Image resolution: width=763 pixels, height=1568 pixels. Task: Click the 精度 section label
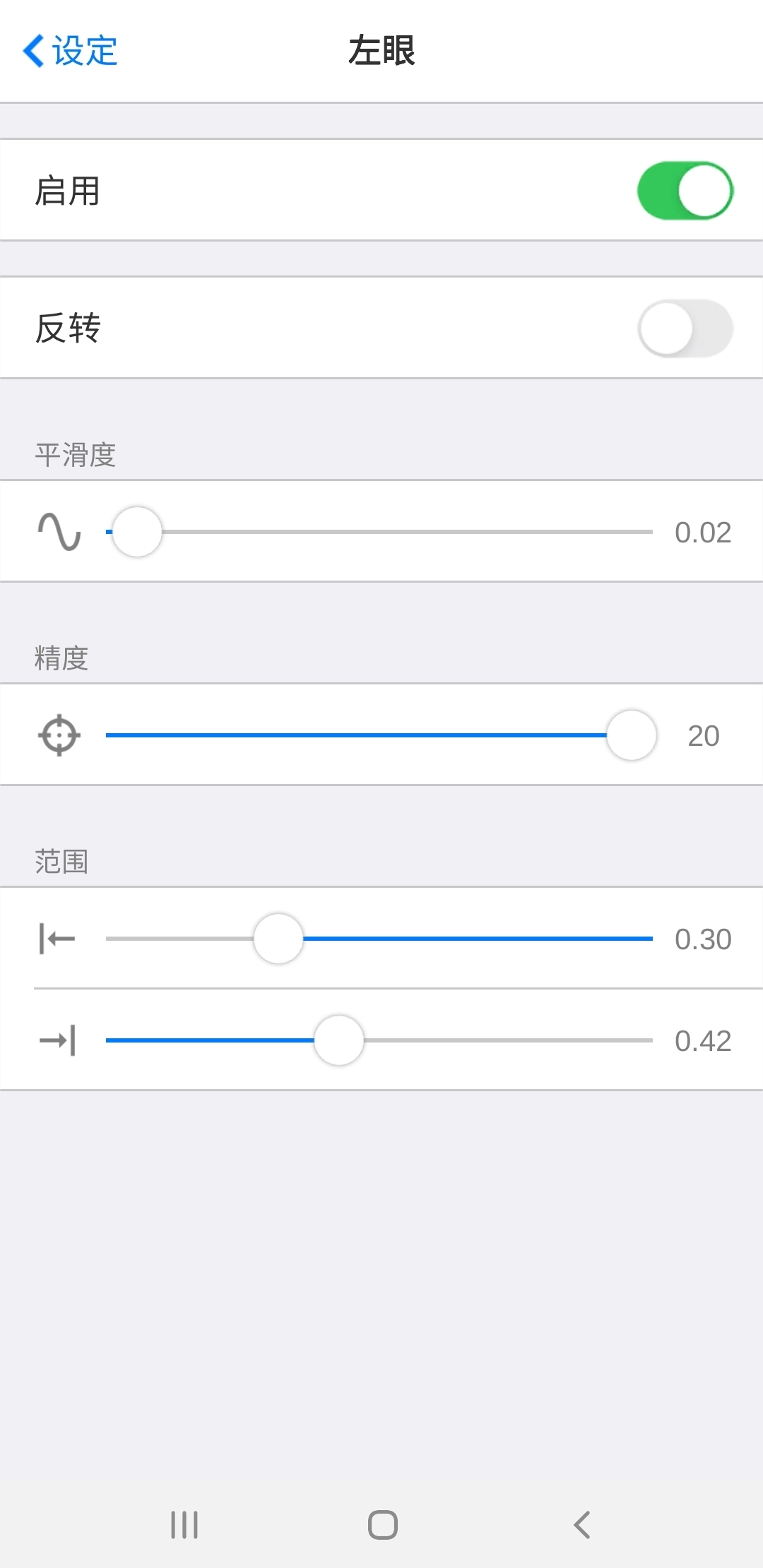point(60,657)
